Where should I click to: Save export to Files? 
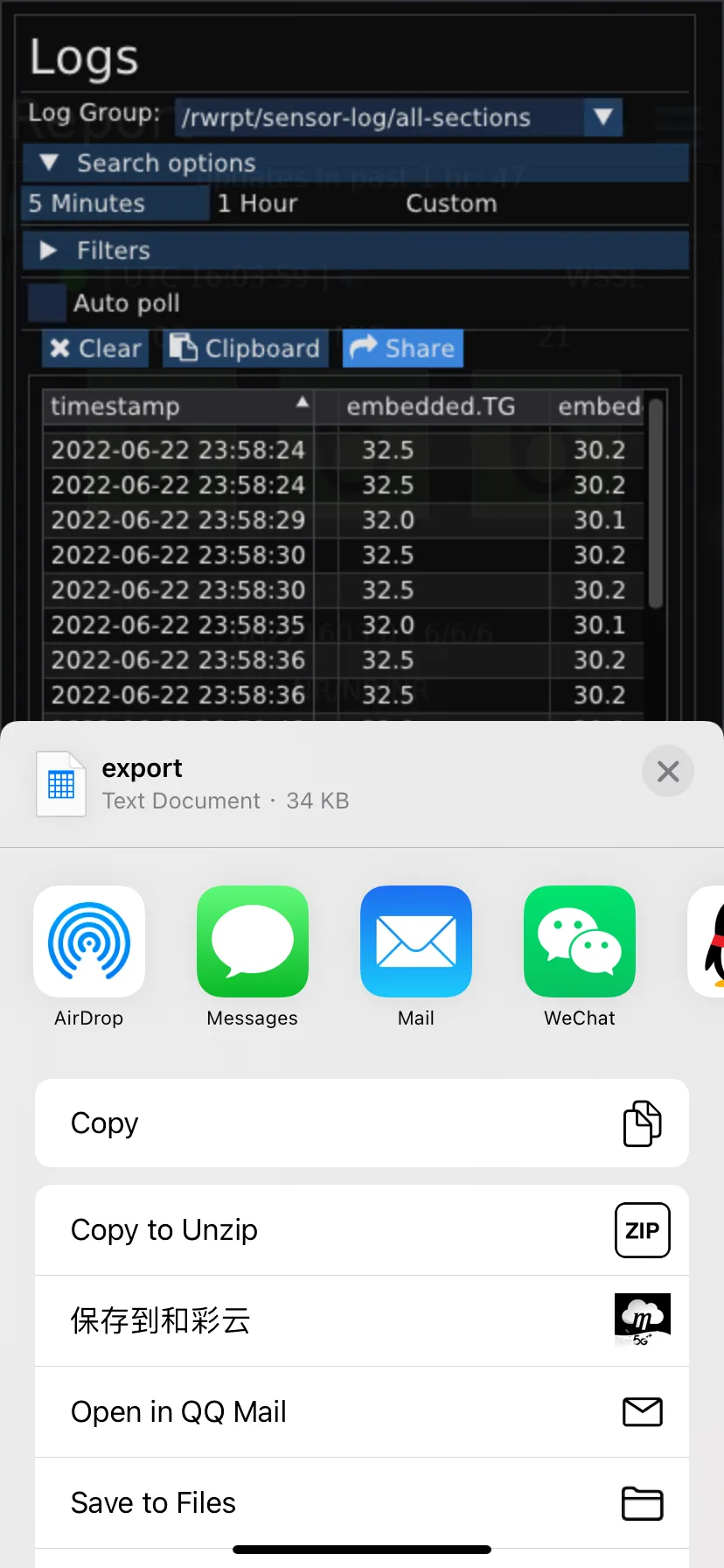362,1503
